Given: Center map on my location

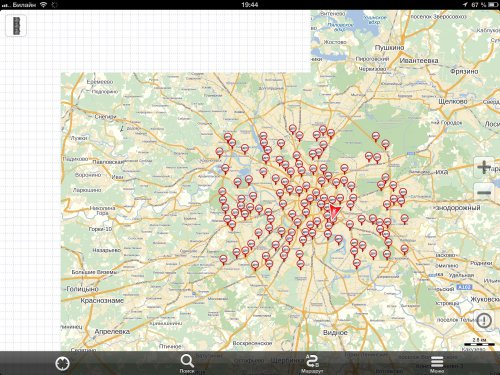Looking at the screenshot, I should pyautogui.click(x=63, y=363).
